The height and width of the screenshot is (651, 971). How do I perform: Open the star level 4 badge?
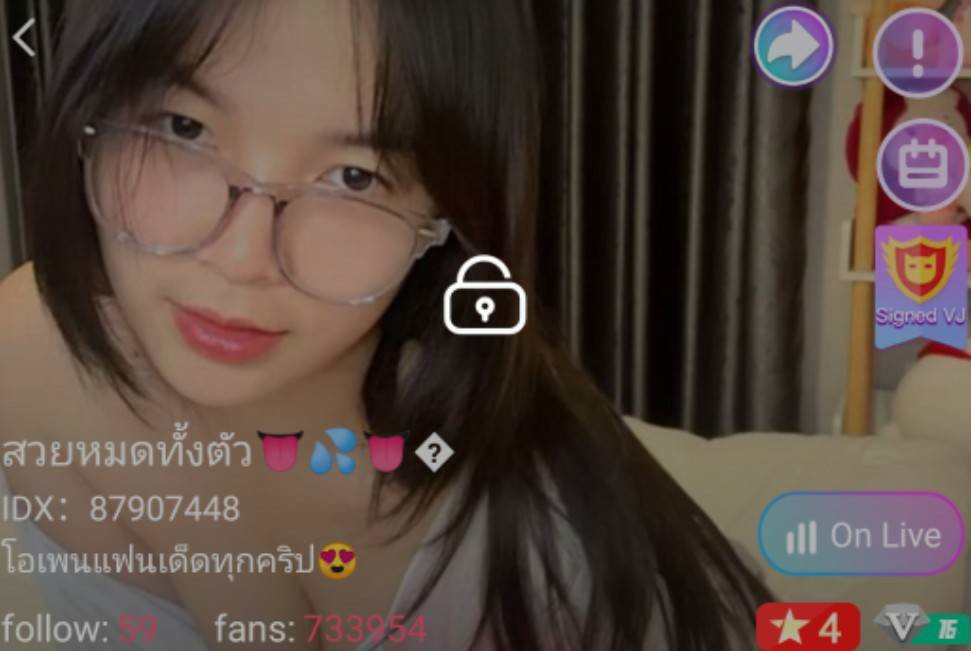(x=808, y=627)
